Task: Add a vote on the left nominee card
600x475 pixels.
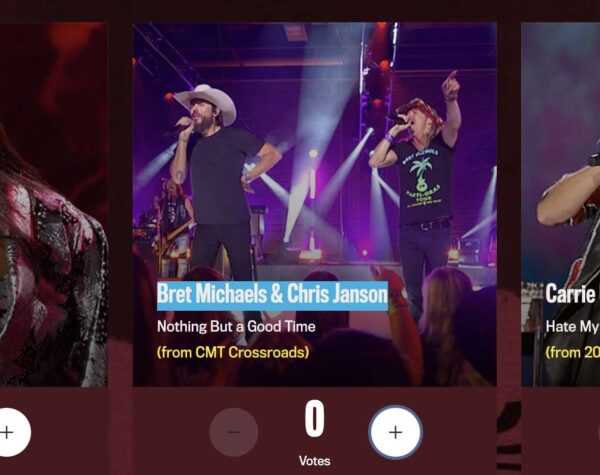Action: (x=8, y=432)
